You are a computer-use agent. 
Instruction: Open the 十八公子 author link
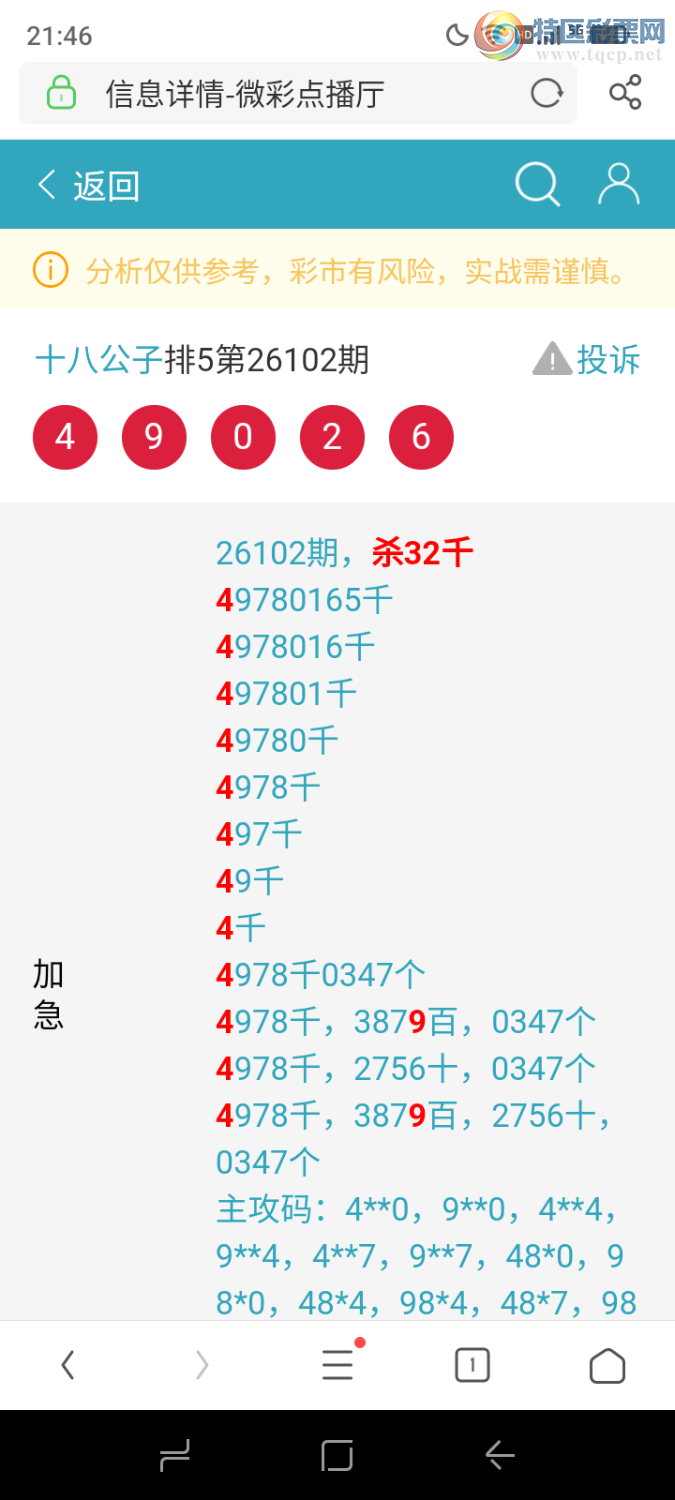point(99,359)
